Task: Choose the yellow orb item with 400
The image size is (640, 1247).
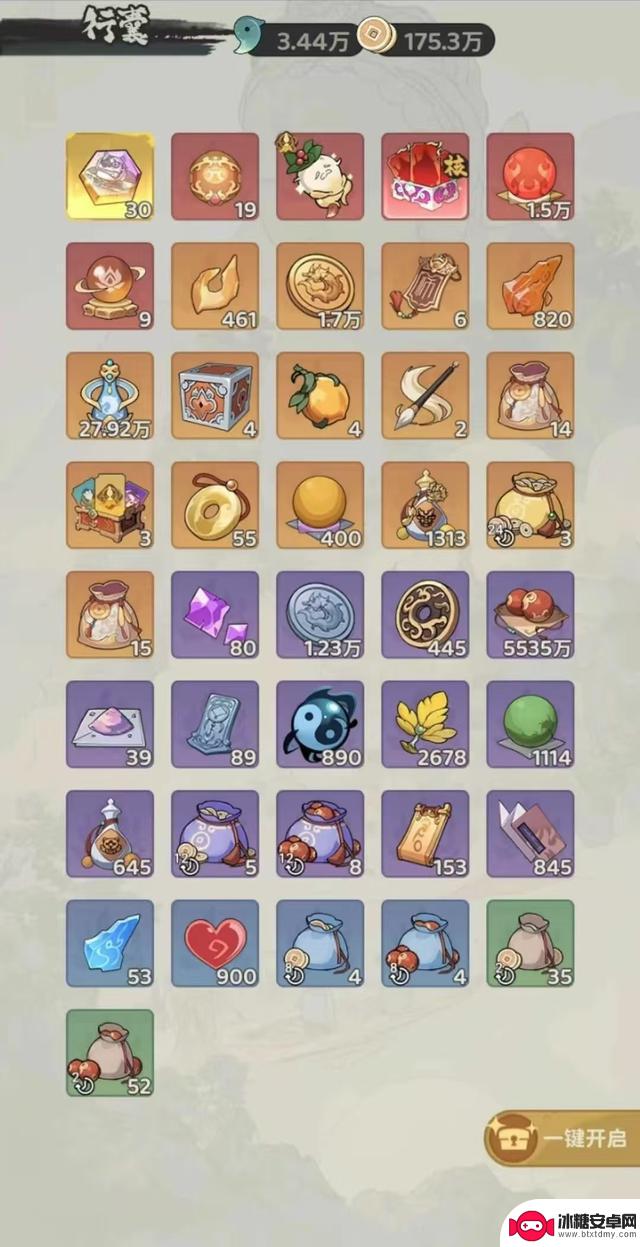Action: 320,505
